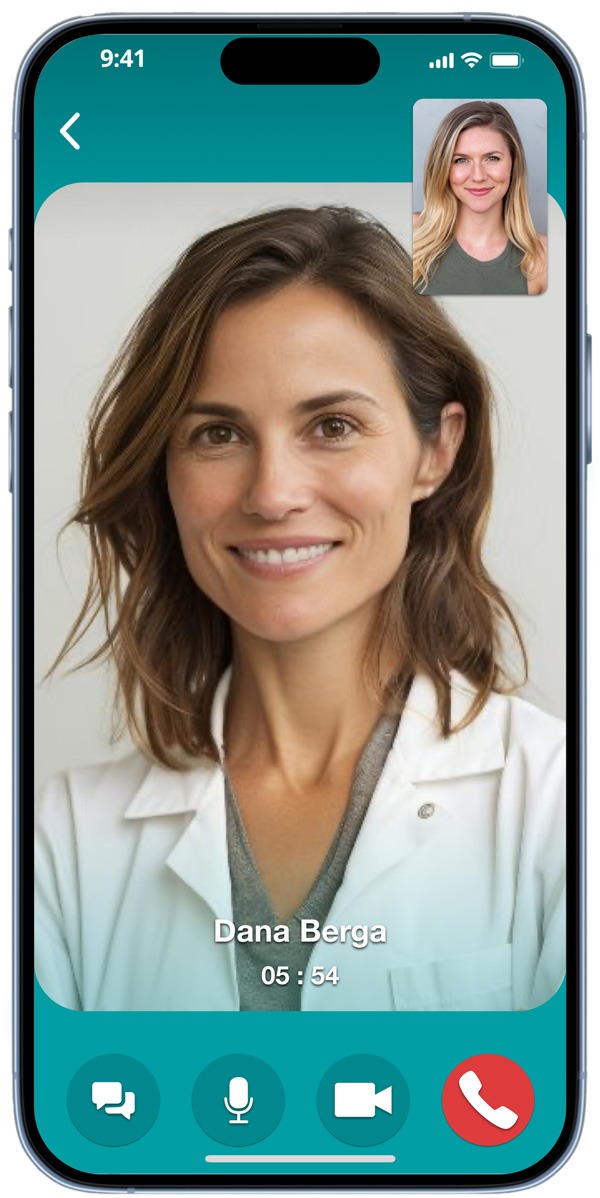Go back from the video call
Viewport: 600px width, 1198px height.
click(x=69, y=131)
